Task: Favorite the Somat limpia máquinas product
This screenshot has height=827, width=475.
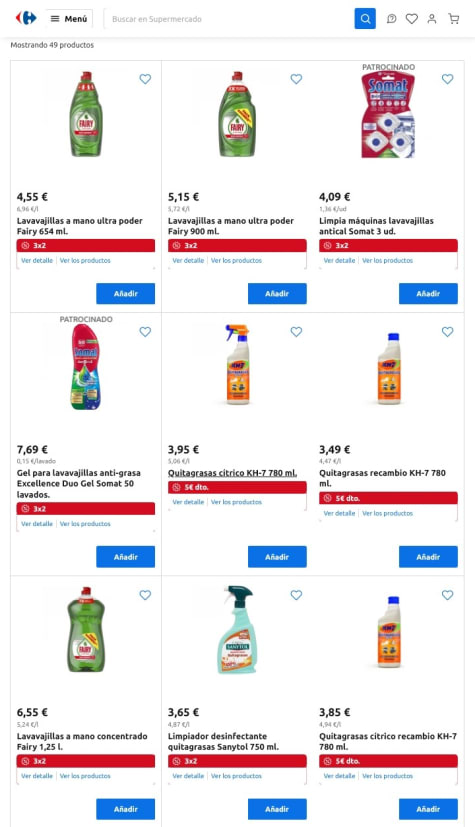Action: 448,79
